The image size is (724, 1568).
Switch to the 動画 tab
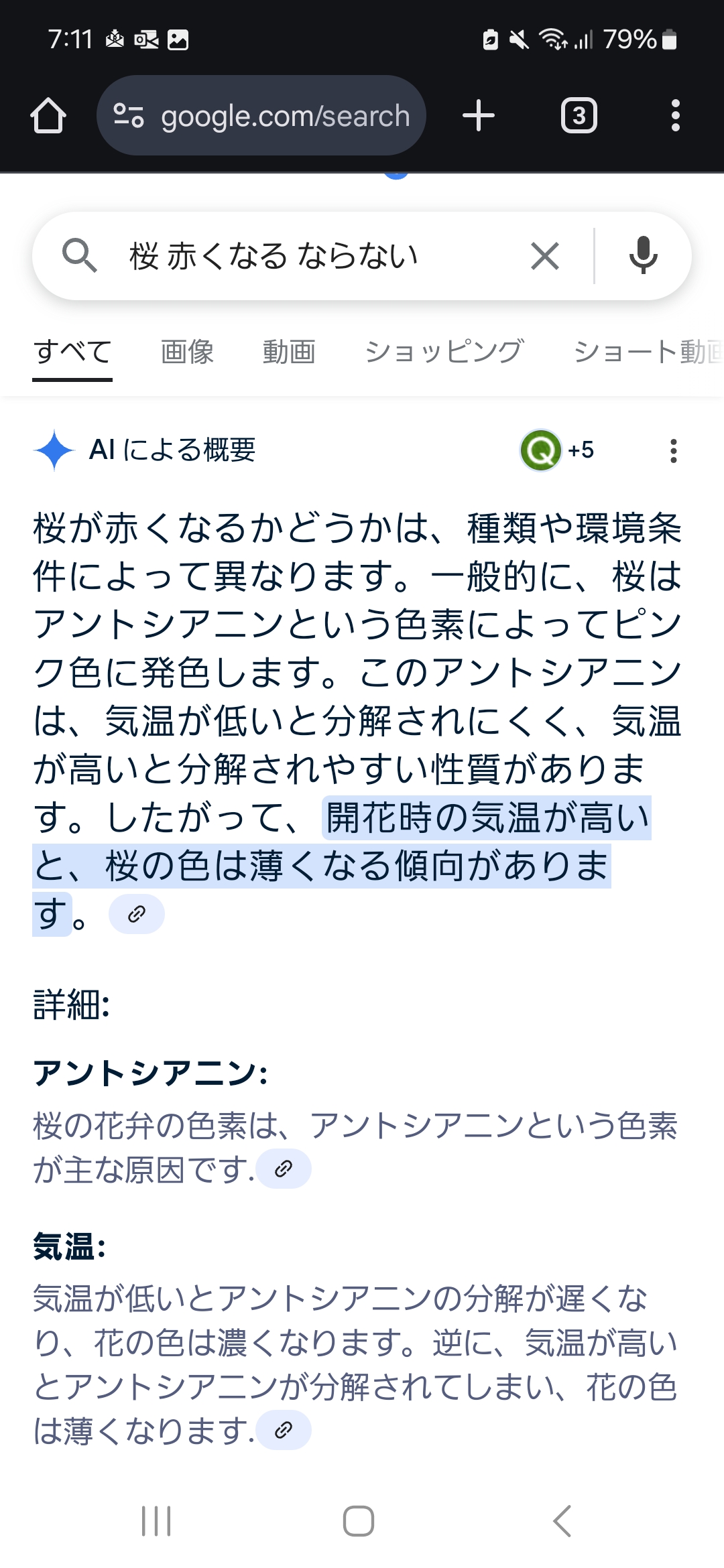[x=290, y=352]
